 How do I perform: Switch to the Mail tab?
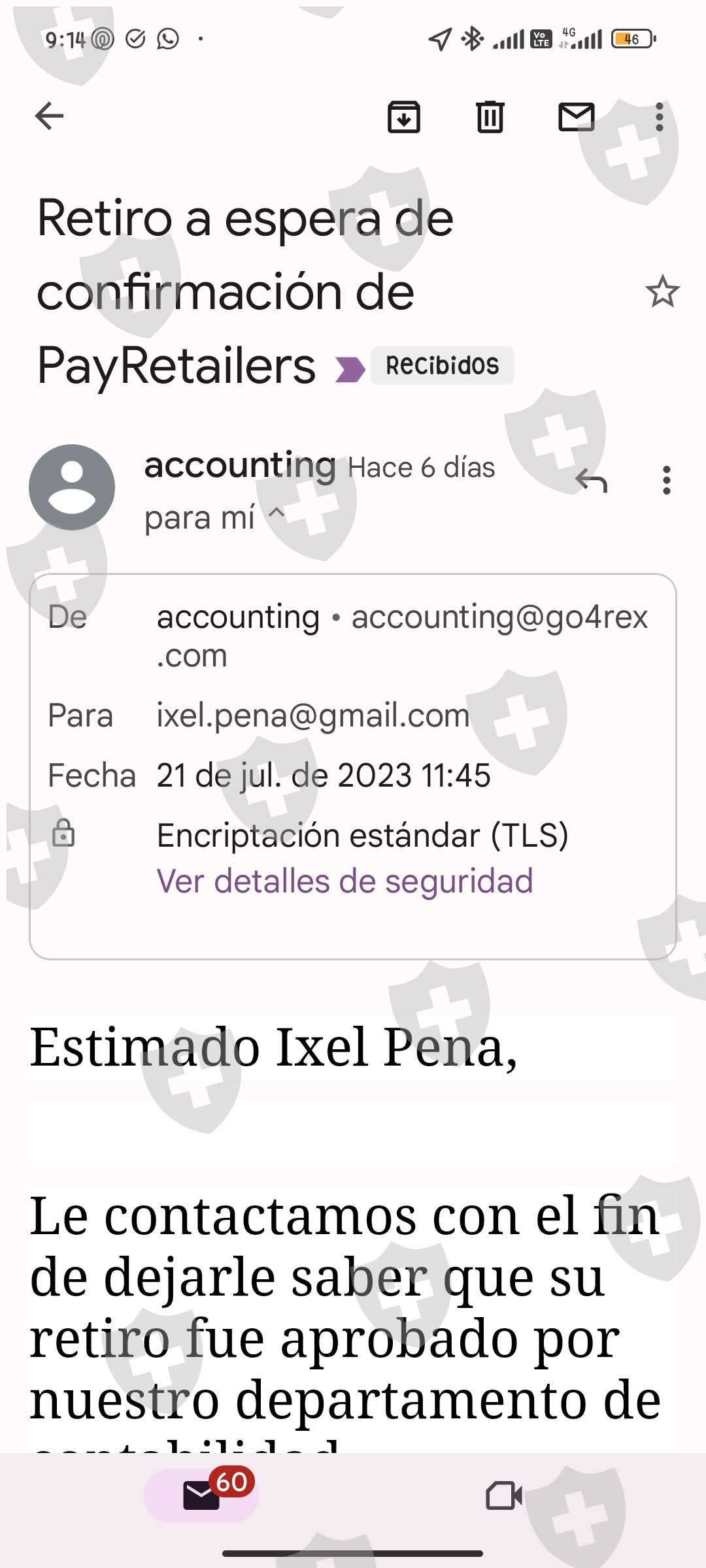[x=201, y=1495]
